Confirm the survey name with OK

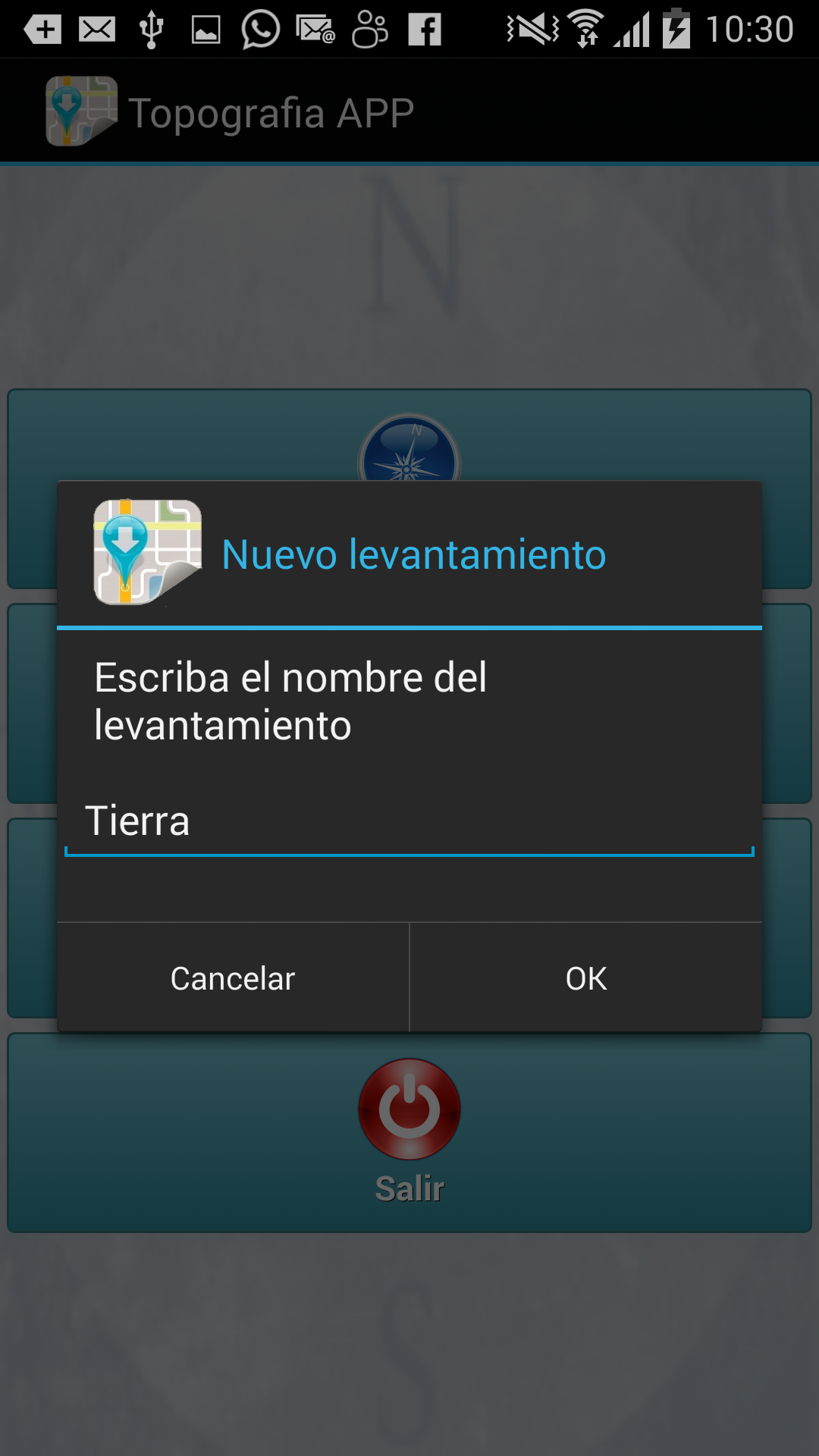point(586,978)
